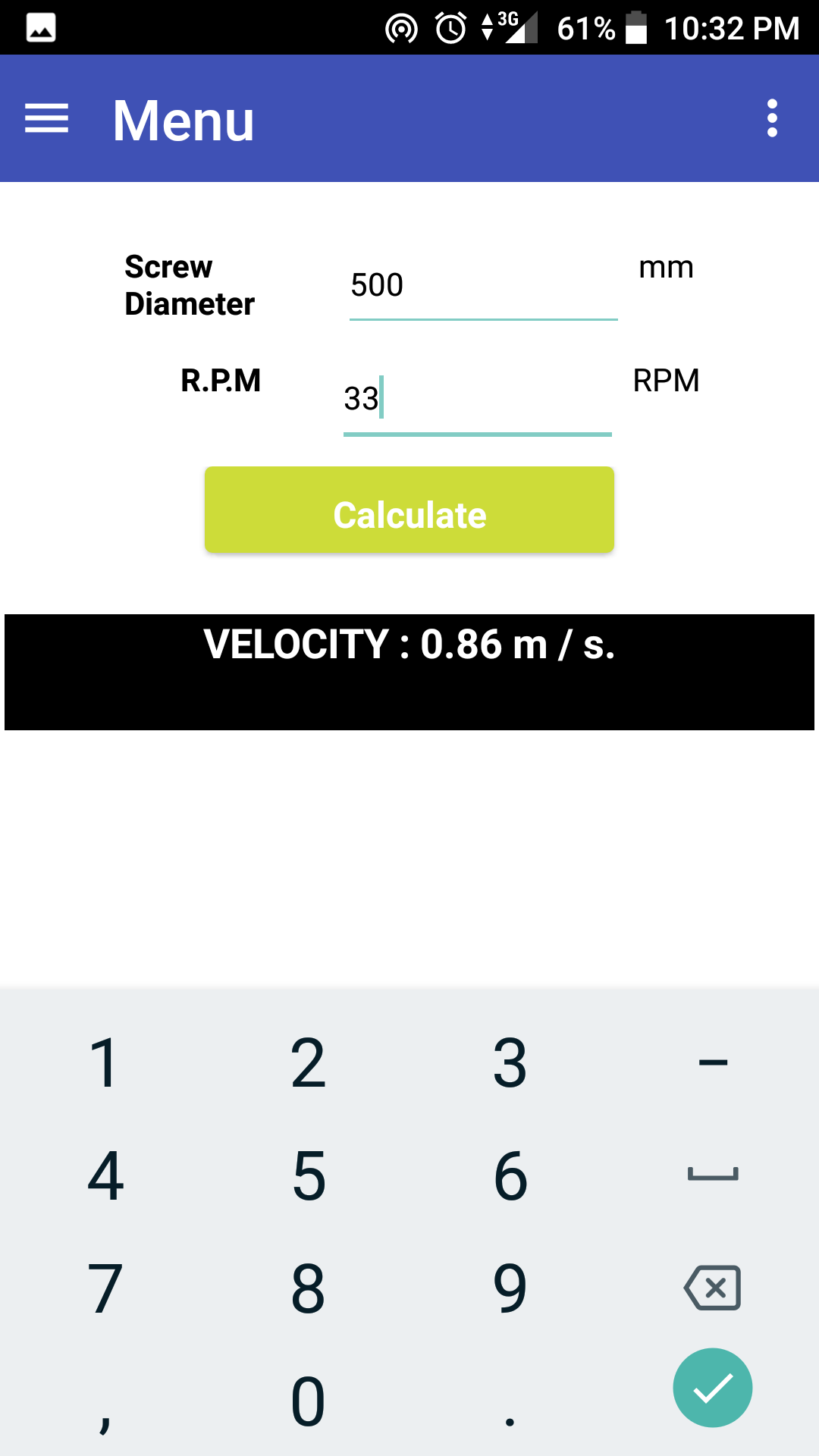Open the three-dot overflow menu
Image resolution: width=819 pixels, height=1456 pixels.
771,118
